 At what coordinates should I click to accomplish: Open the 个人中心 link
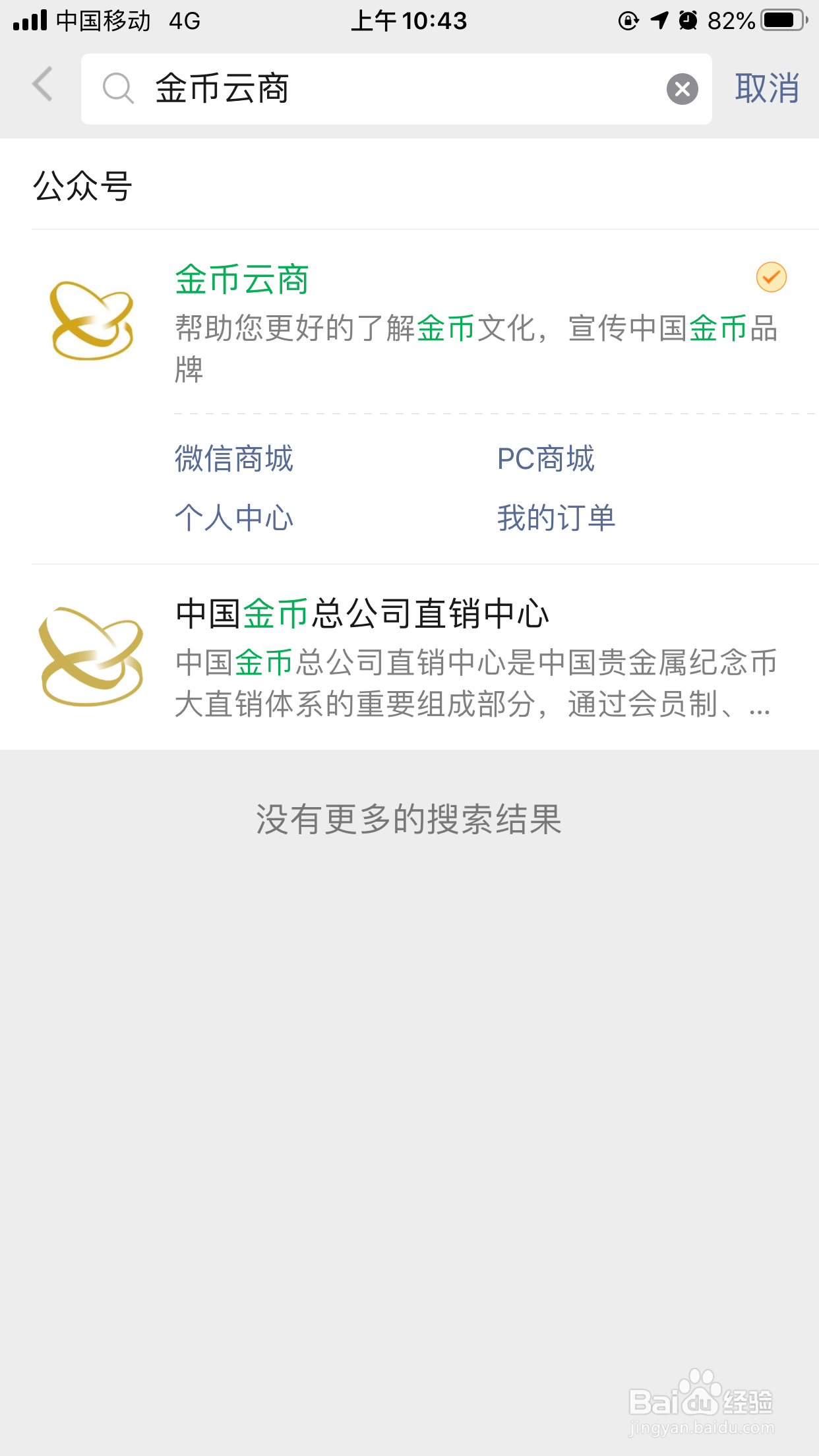[234, 518]
